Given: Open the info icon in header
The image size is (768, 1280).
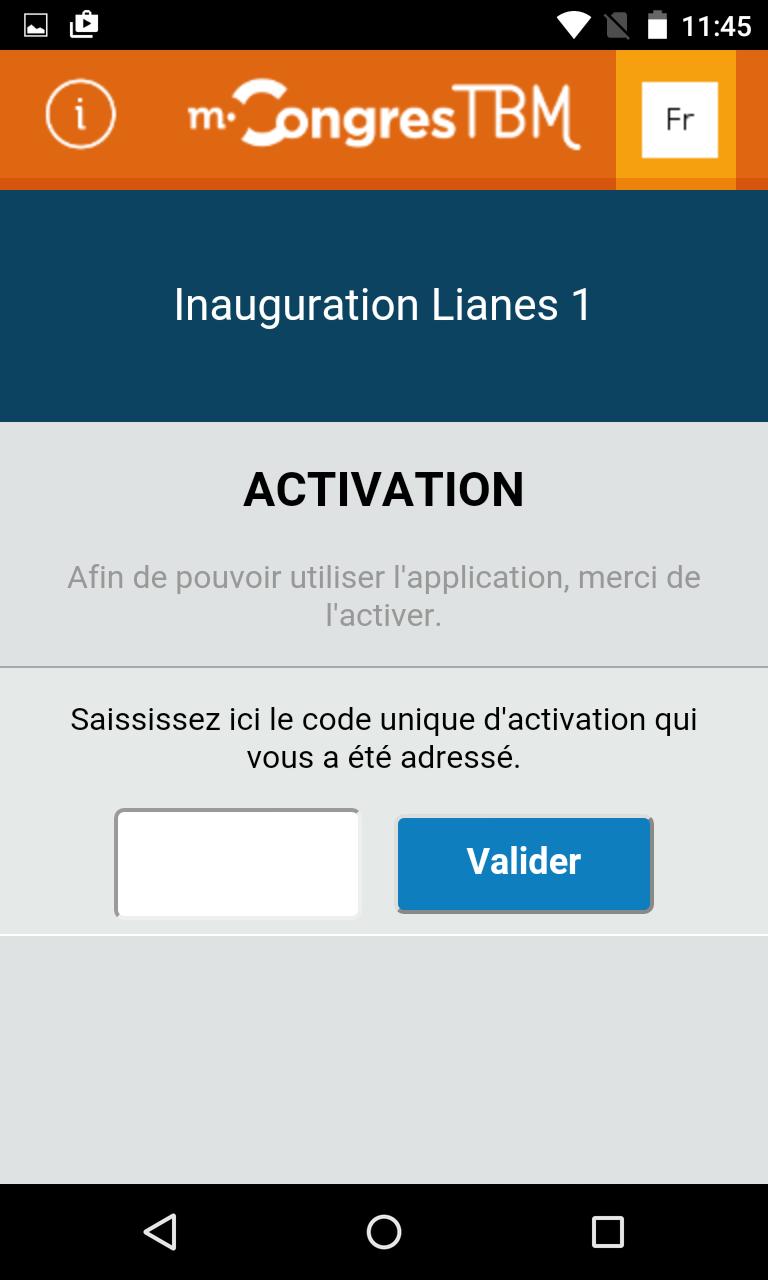Looking at the screenshot, I should [80, 115].
